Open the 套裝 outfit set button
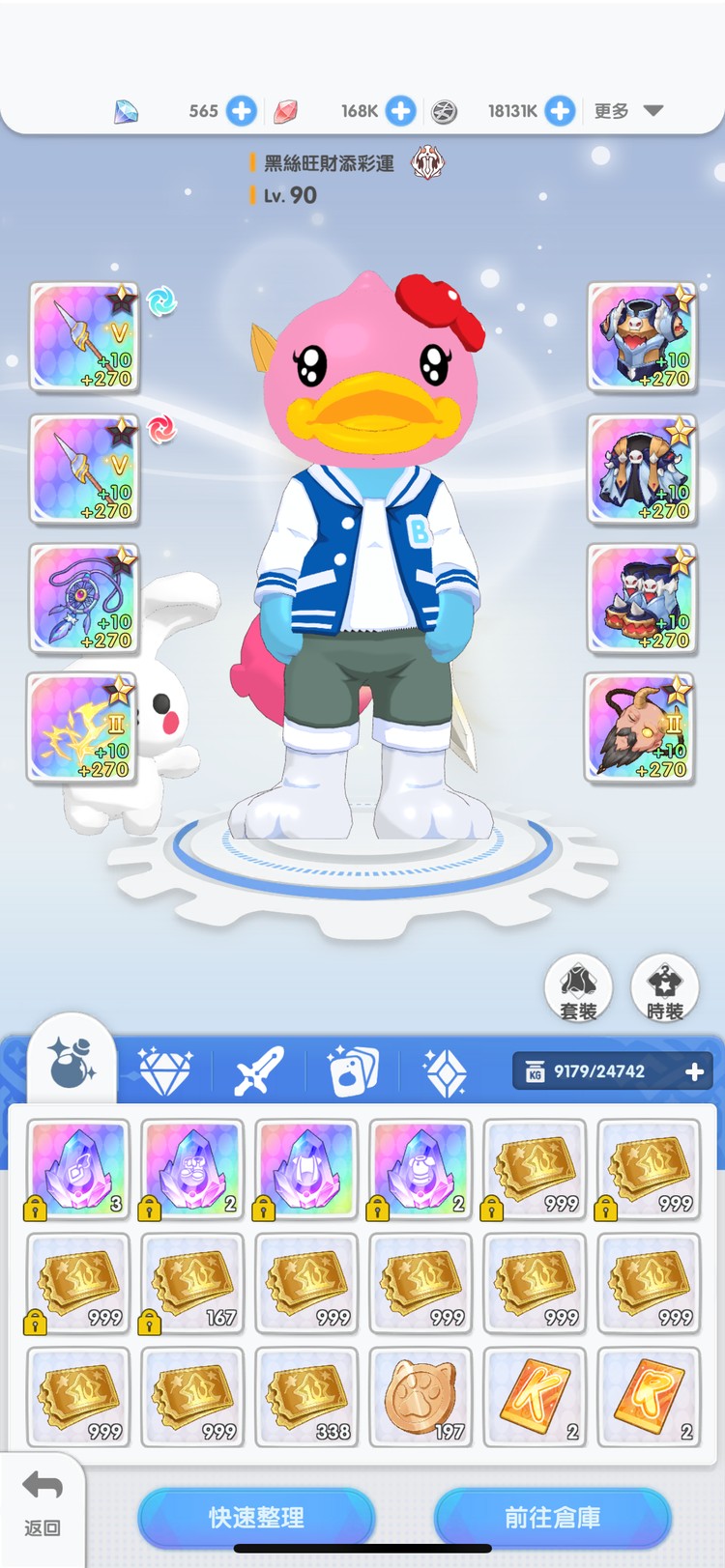The width and height of the screenshot is (725, 1568). pyautogui.click(x=578, y=988)
